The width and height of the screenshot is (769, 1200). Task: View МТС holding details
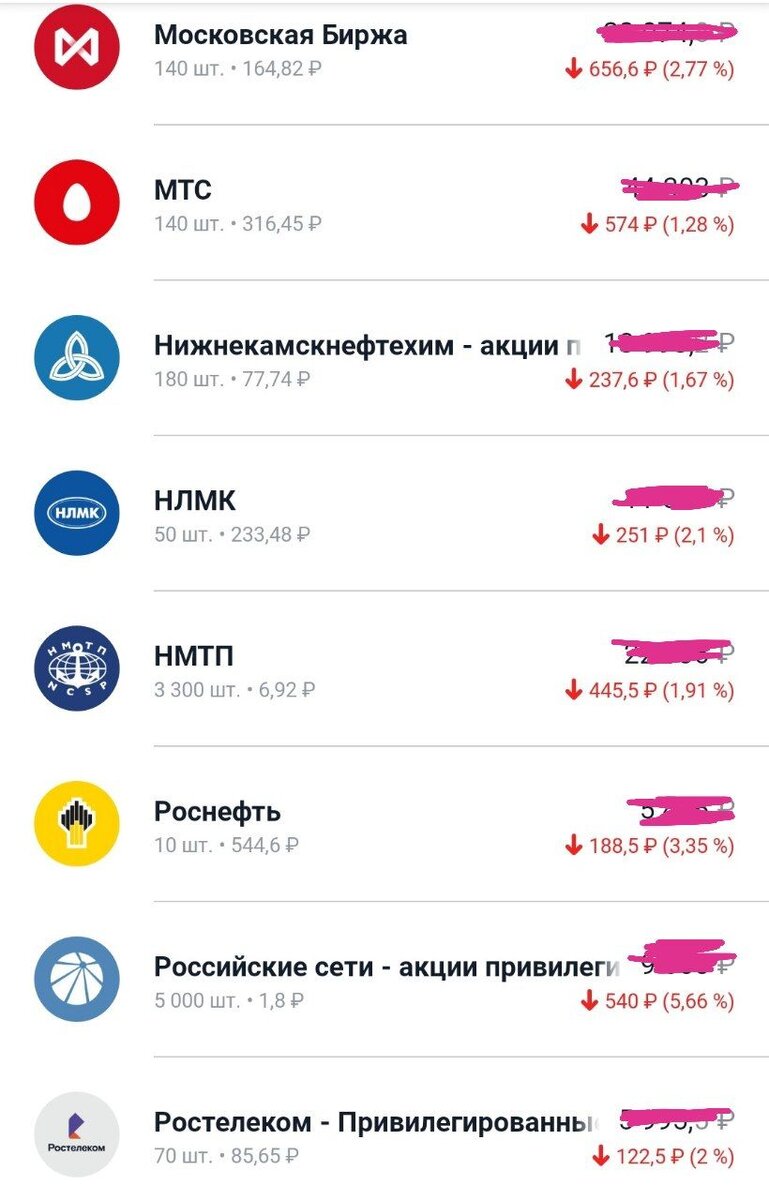pos(183,190)
